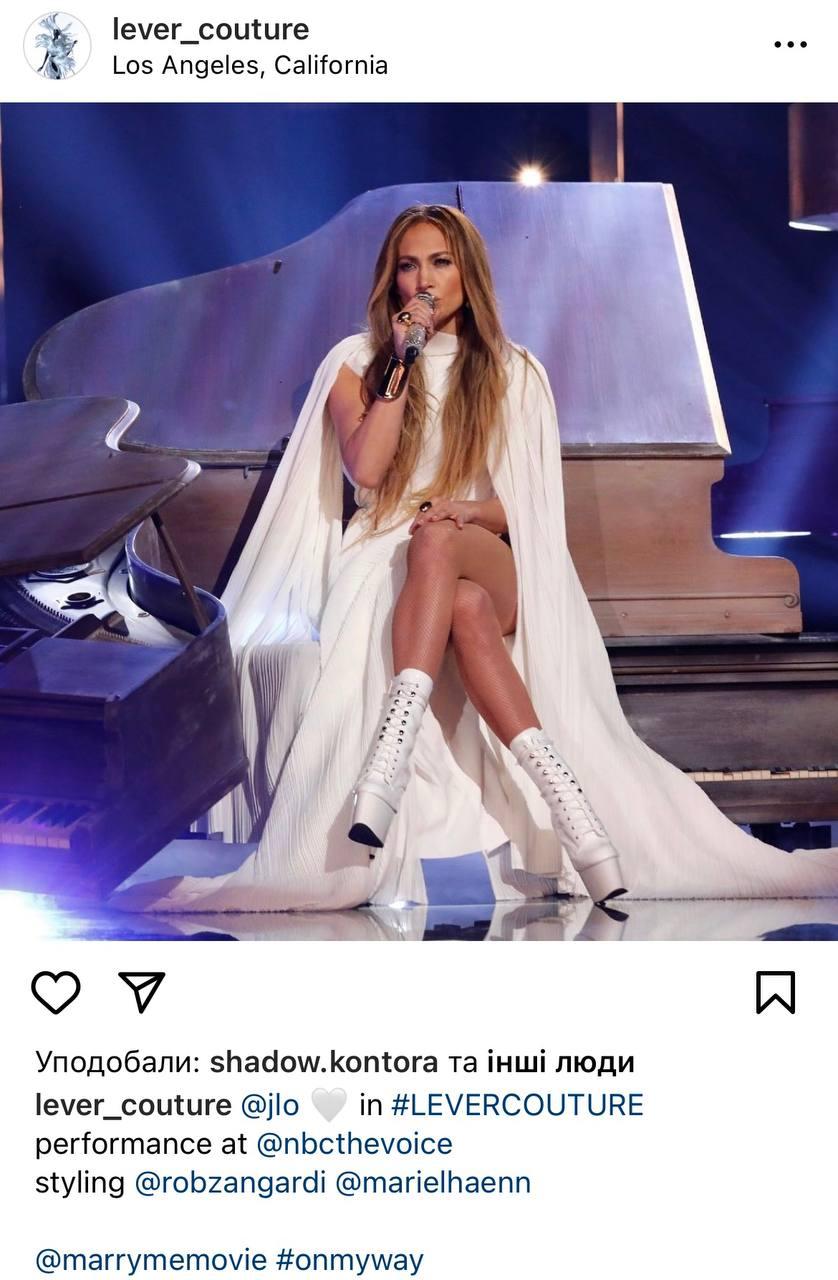Open the @robzangardi mention

[230, 1183]
